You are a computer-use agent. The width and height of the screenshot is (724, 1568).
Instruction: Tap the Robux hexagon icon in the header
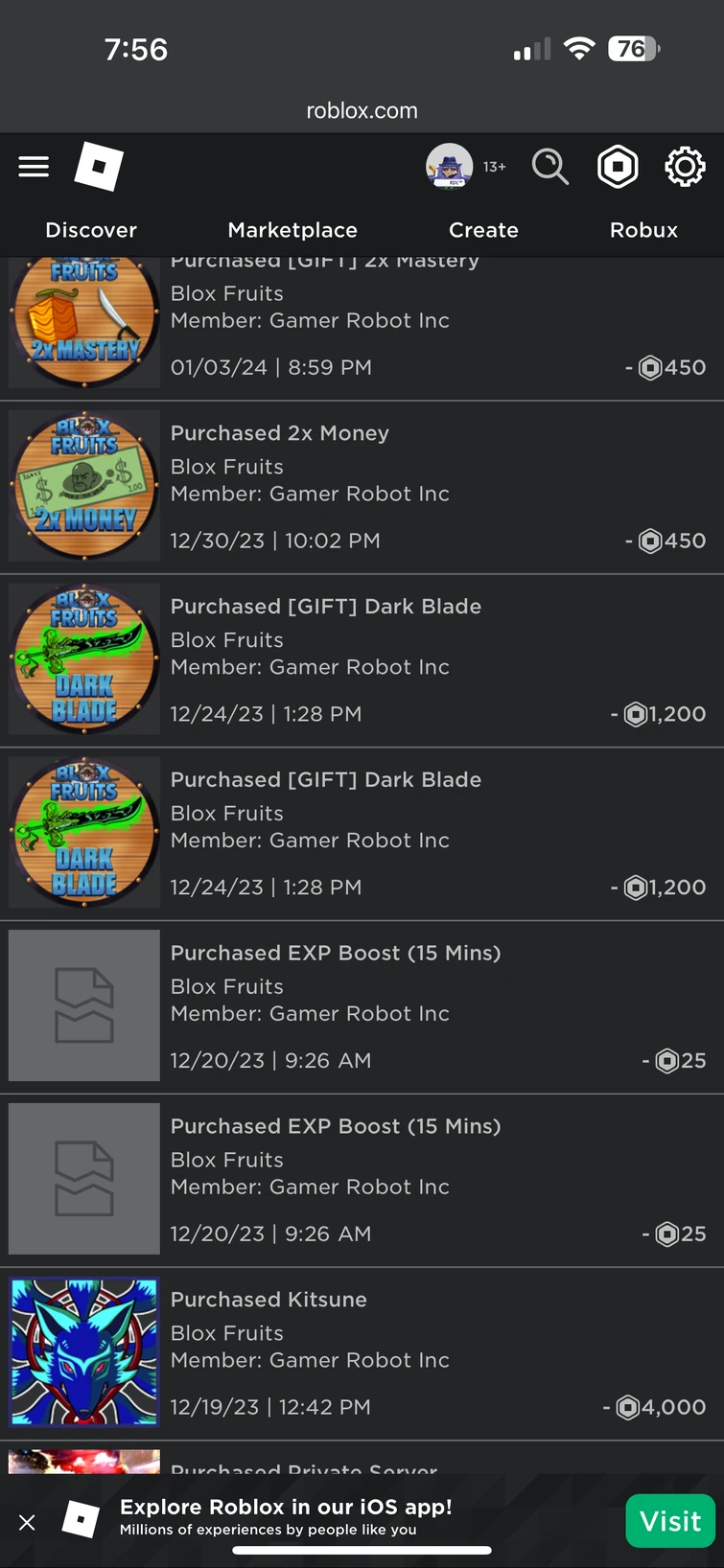[618, 166]
